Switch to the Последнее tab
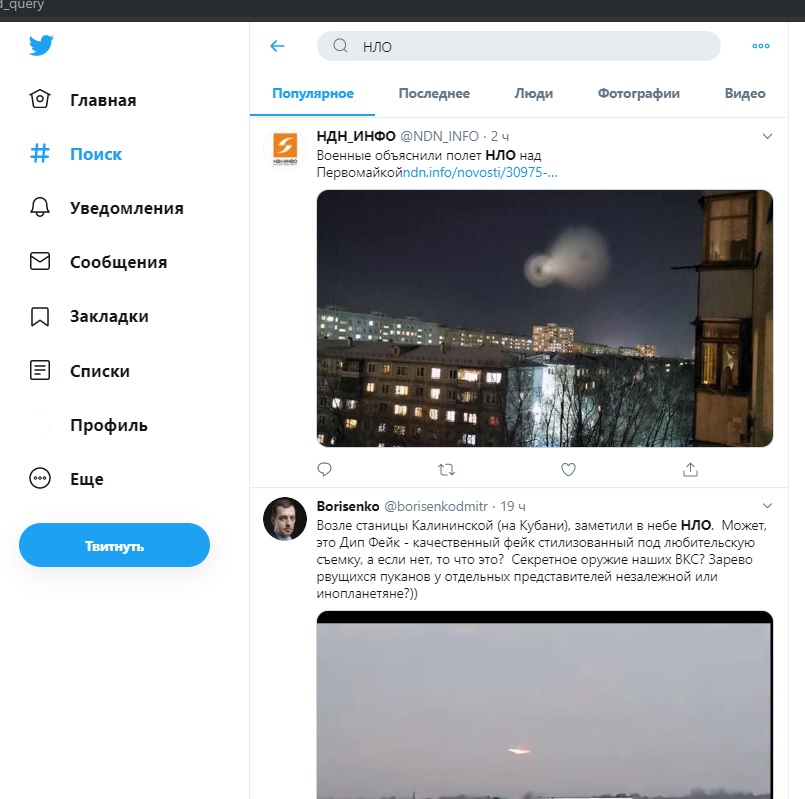The image size is (805, 799). tap(434, 93)
